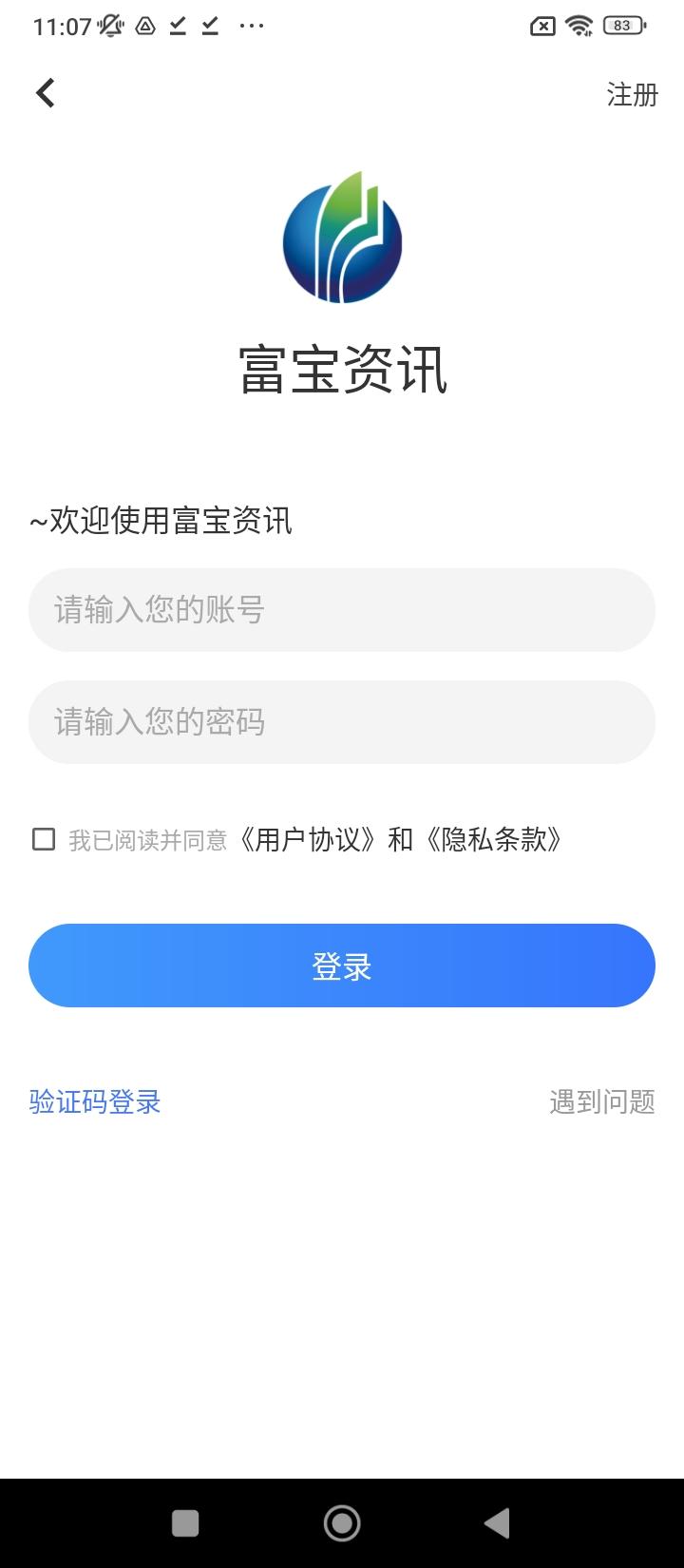The width and height of the screenshot is (684, 1568).
Task: Open the system recent apps button
Action: click(x=185, y=1523)
